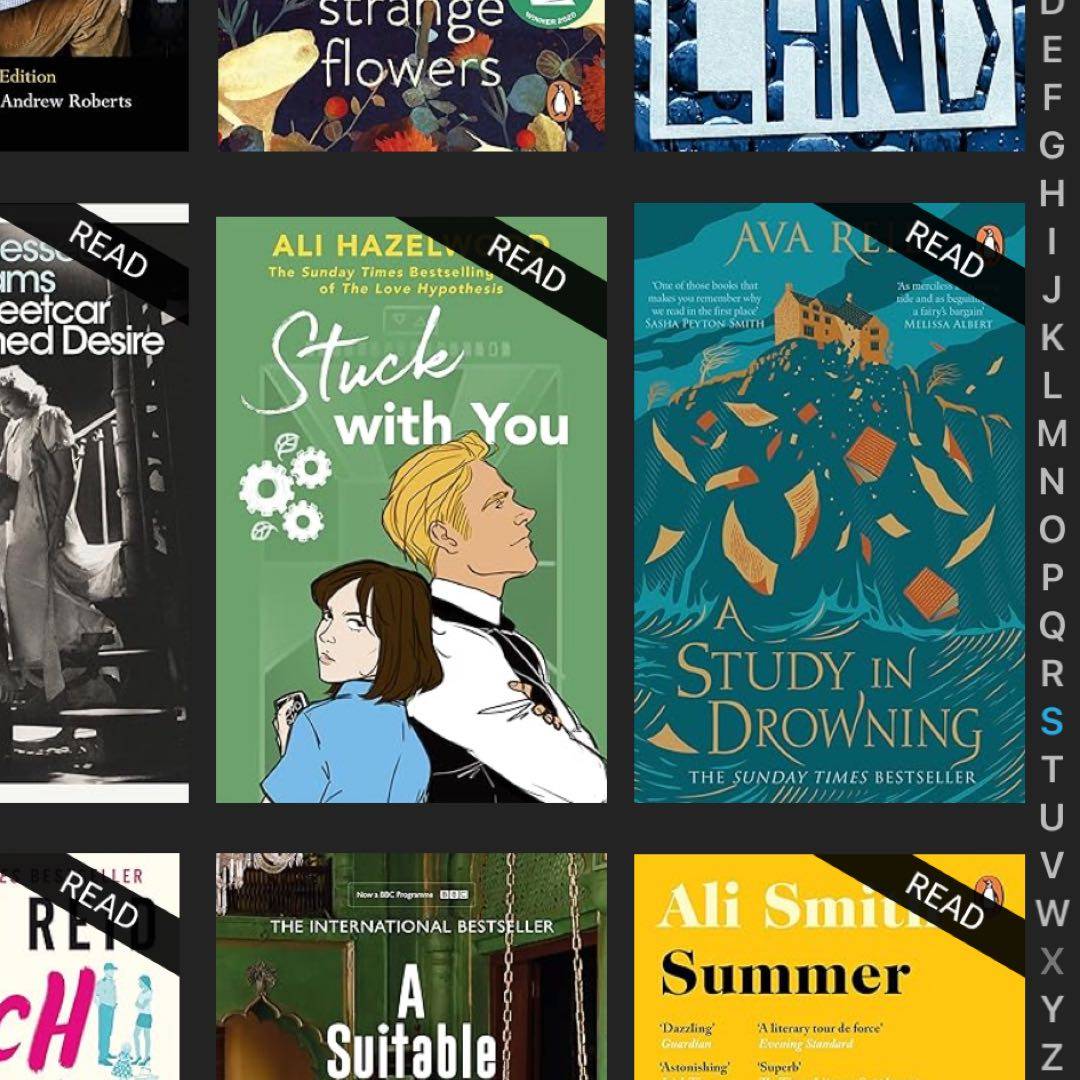Jump to letter E in index
This screenshot has height=1080, width=1080.
click(x=1051, y=49)
